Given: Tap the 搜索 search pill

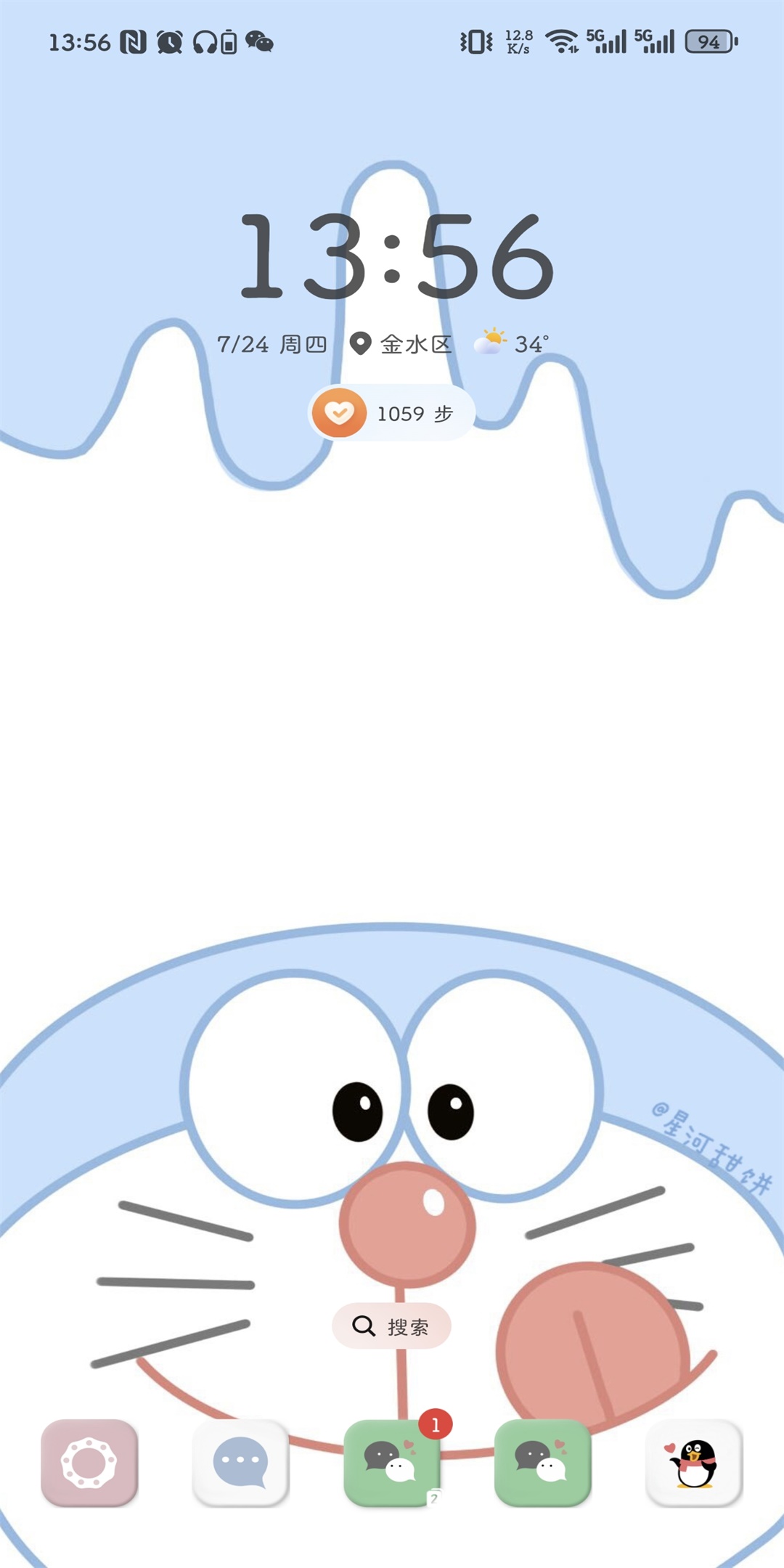Looking at the screenshot, I should (391, 1326).
